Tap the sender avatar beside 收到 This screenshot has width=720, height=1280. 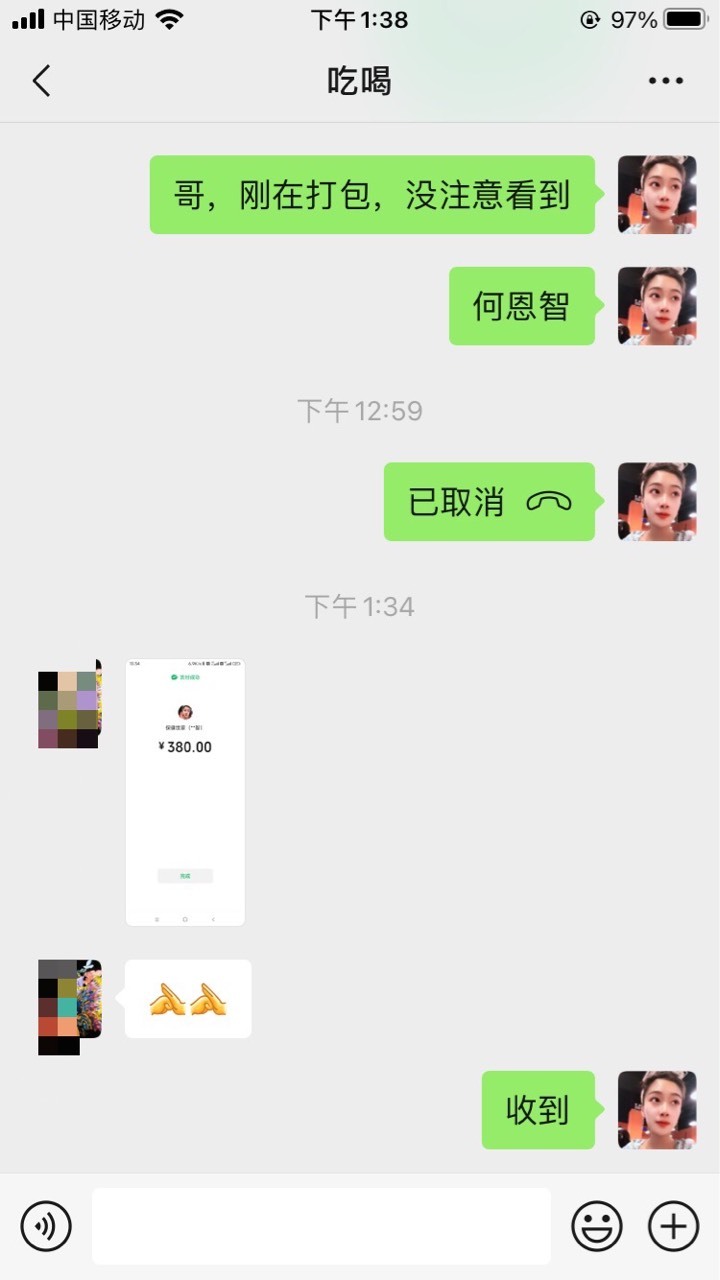pyautogui.click(x=657, y=1110)
